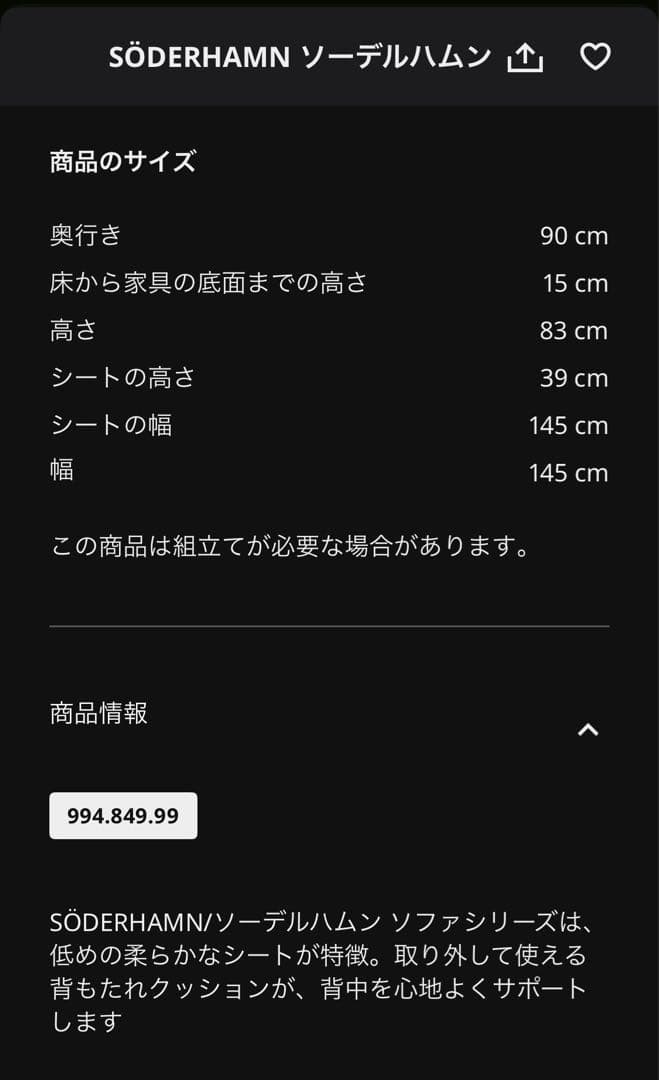Collapse the 商品情報 section

[588, 729]
